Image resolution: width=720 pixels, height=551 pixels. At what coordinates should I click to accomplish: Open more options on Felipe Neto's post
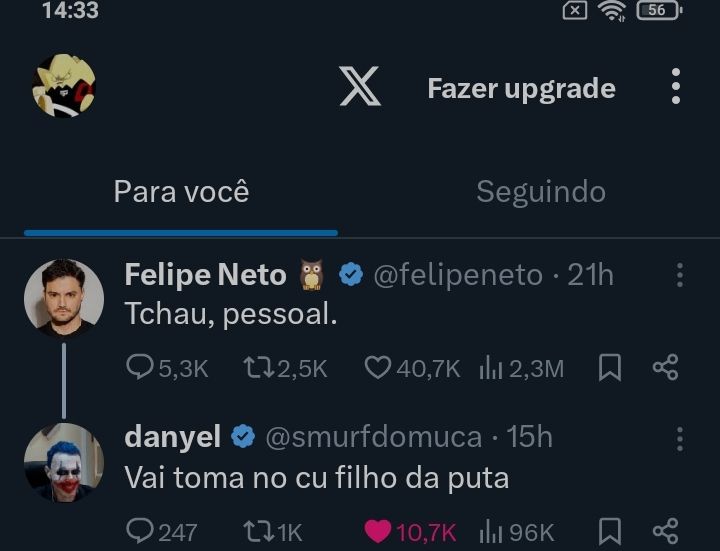[679, 275]
